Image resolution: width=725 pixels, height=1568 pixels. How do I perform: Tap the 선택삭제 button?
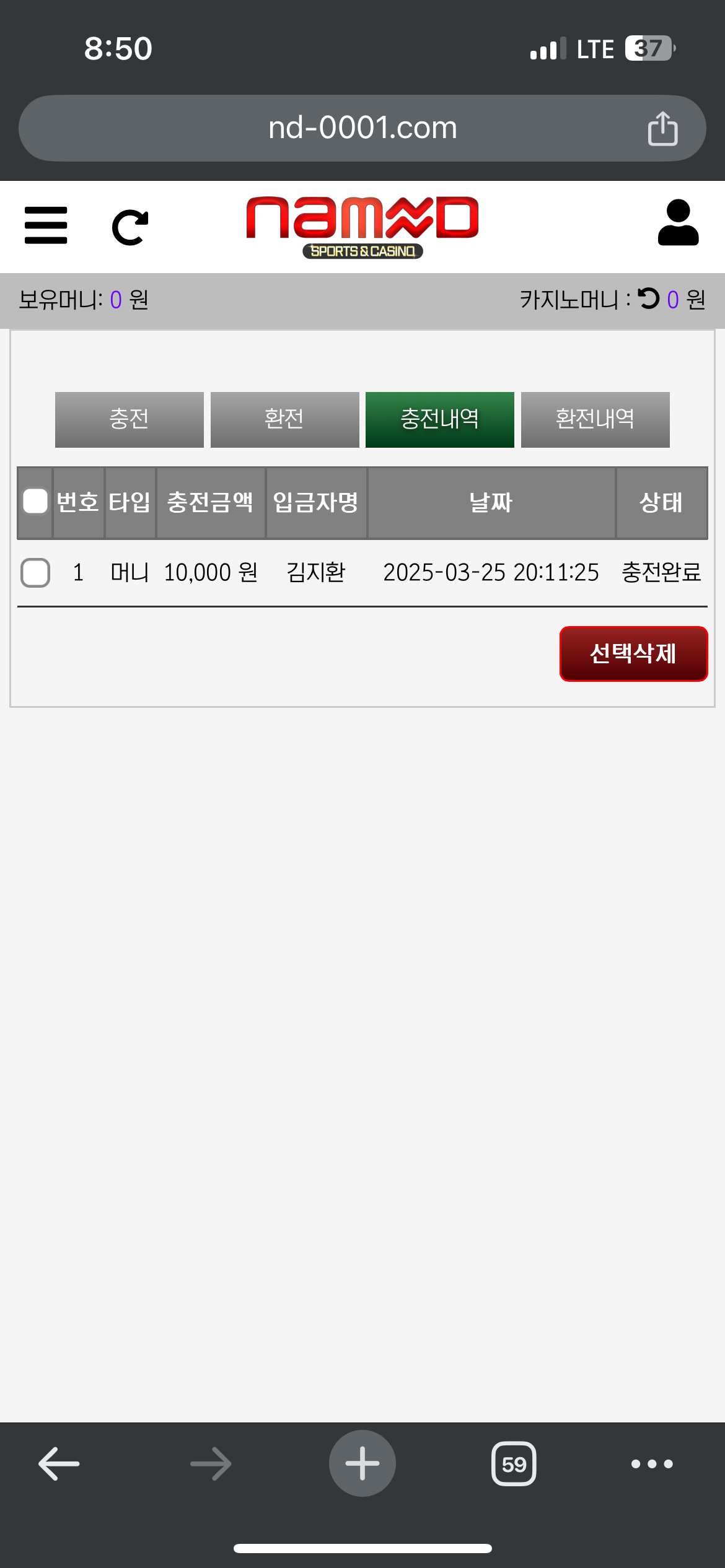[633, 653]
